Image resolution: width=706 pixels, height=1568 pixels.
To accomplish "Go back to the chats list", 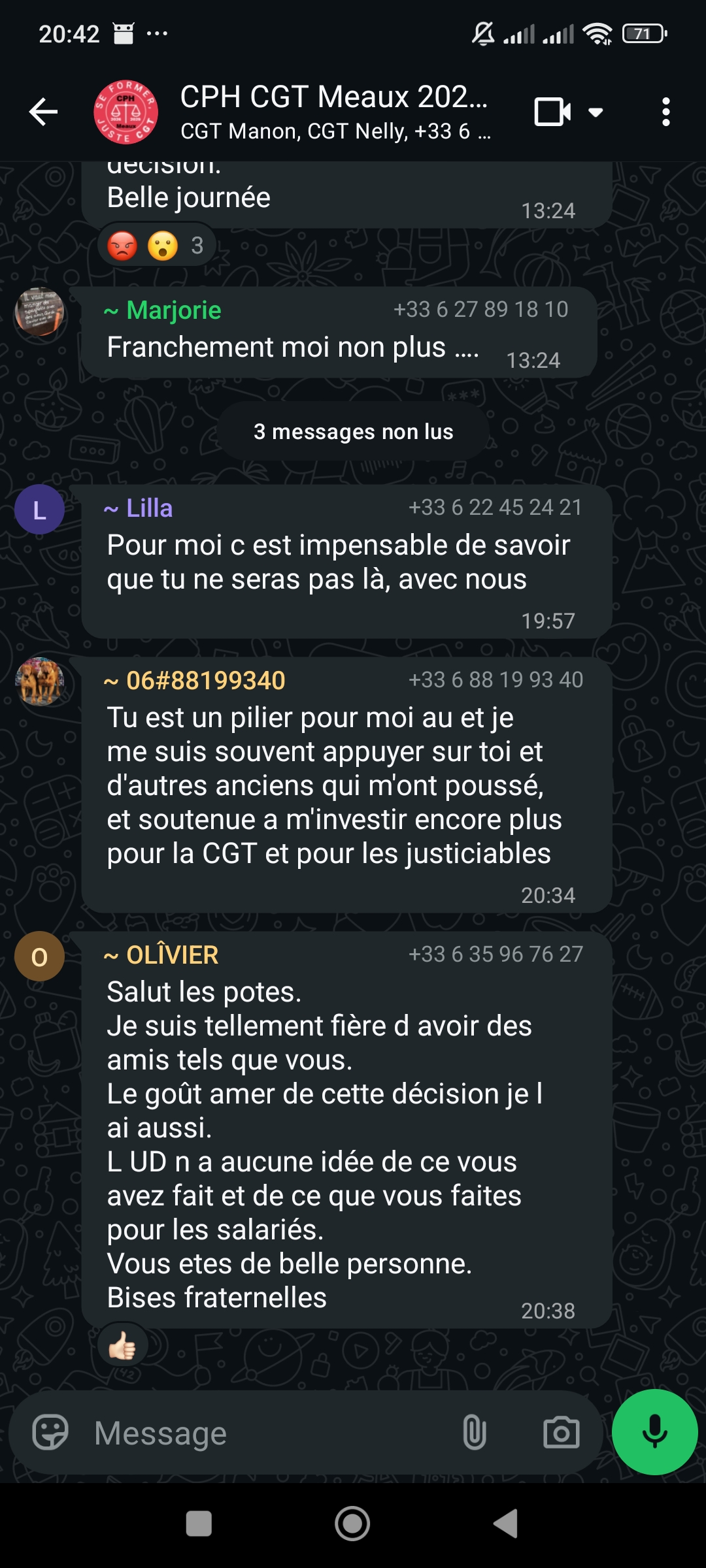I will [43, 112].
